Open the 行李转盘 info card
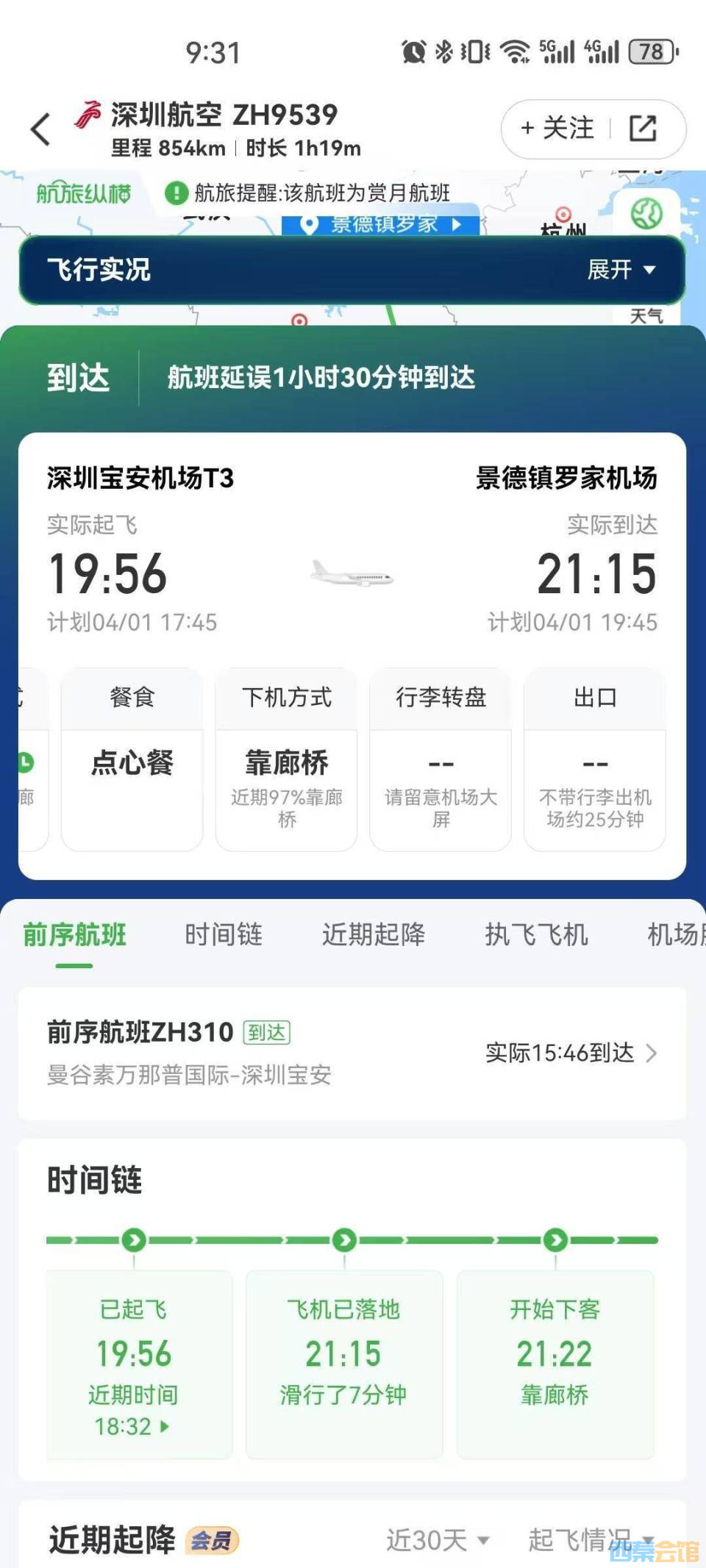This screenshot has width=706, height=1568. pos(441,761)
